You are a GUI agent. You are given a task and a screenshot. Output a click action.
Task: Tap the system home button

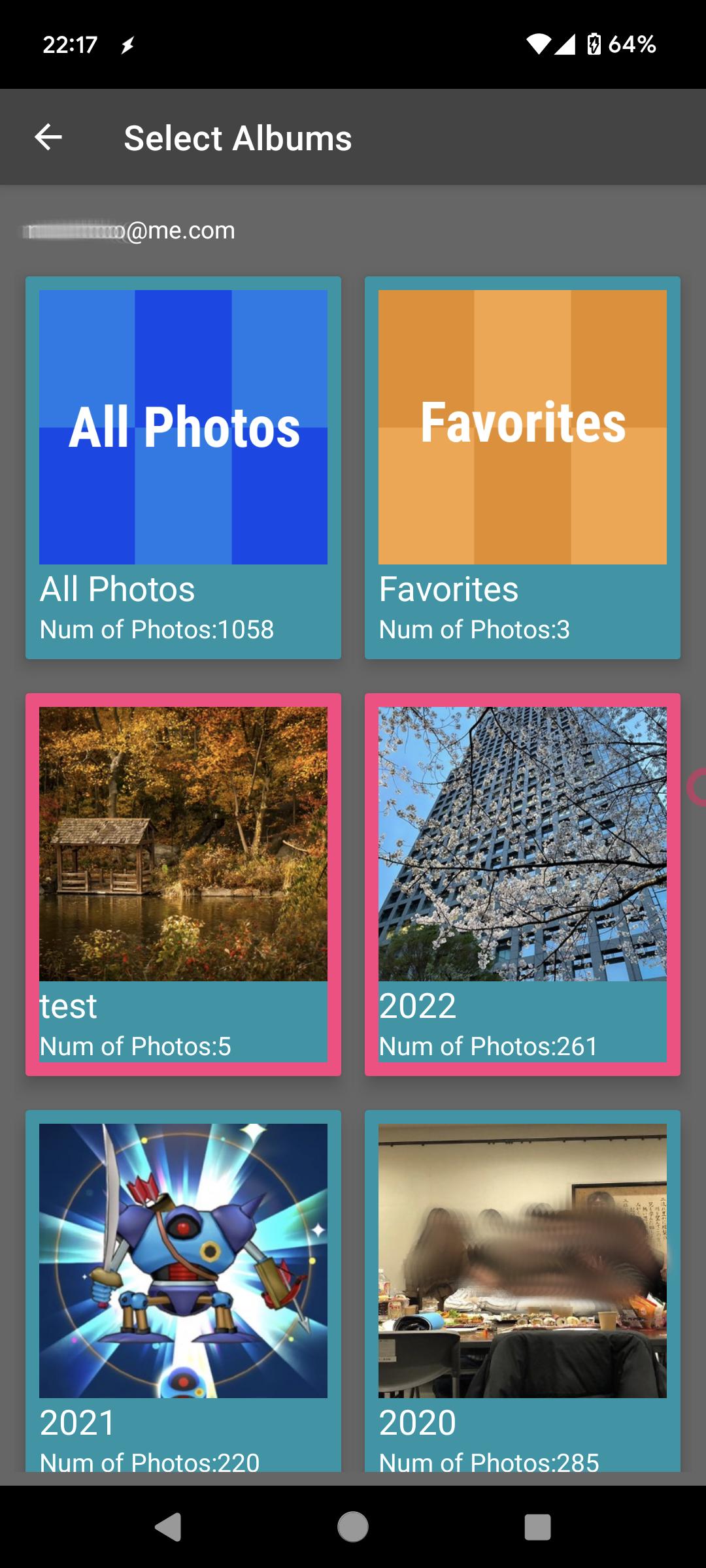pyautogui.click(x=353, y=1527)
